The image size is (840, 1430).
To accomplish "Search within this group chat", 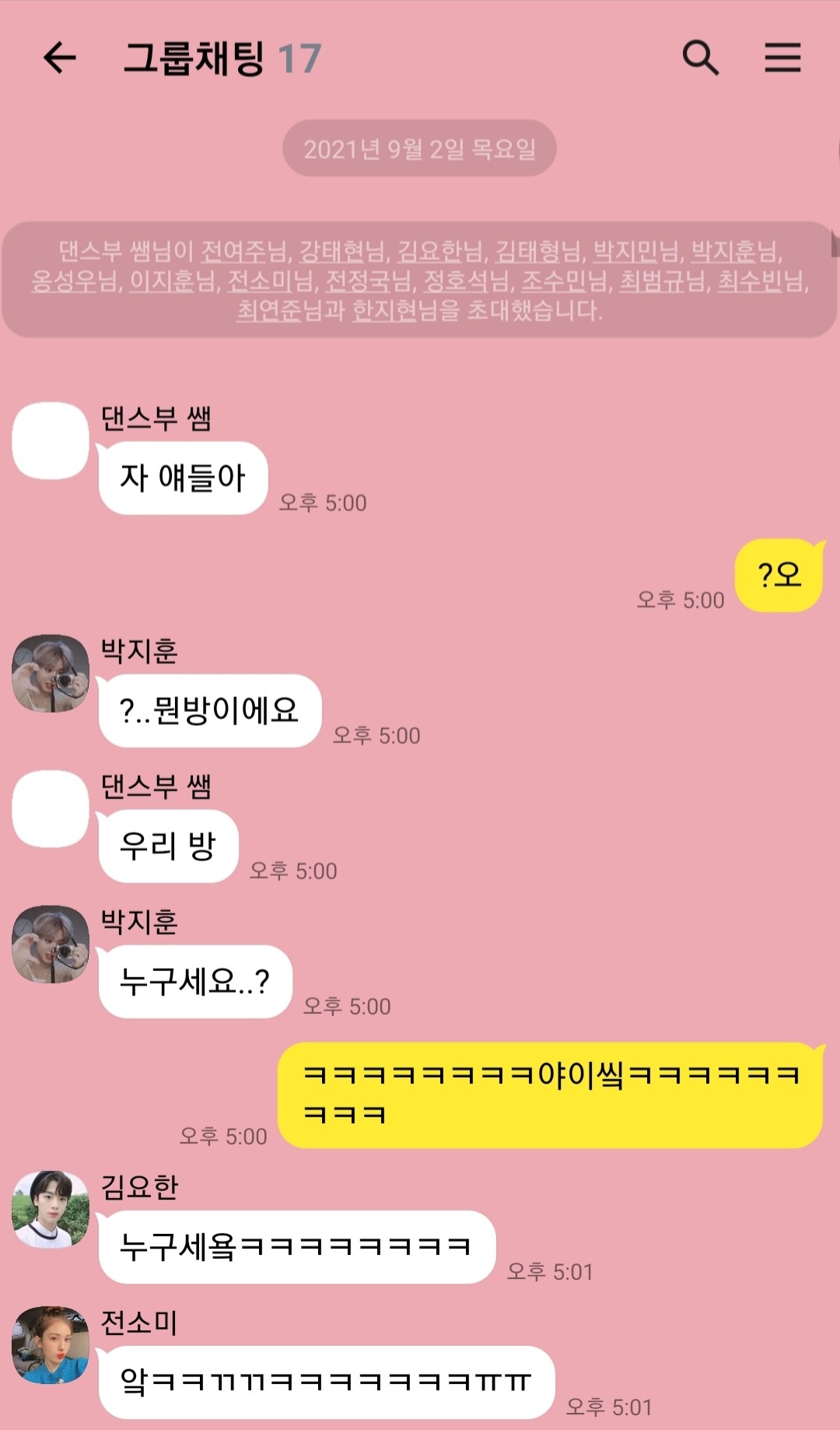I will [701, 58].
